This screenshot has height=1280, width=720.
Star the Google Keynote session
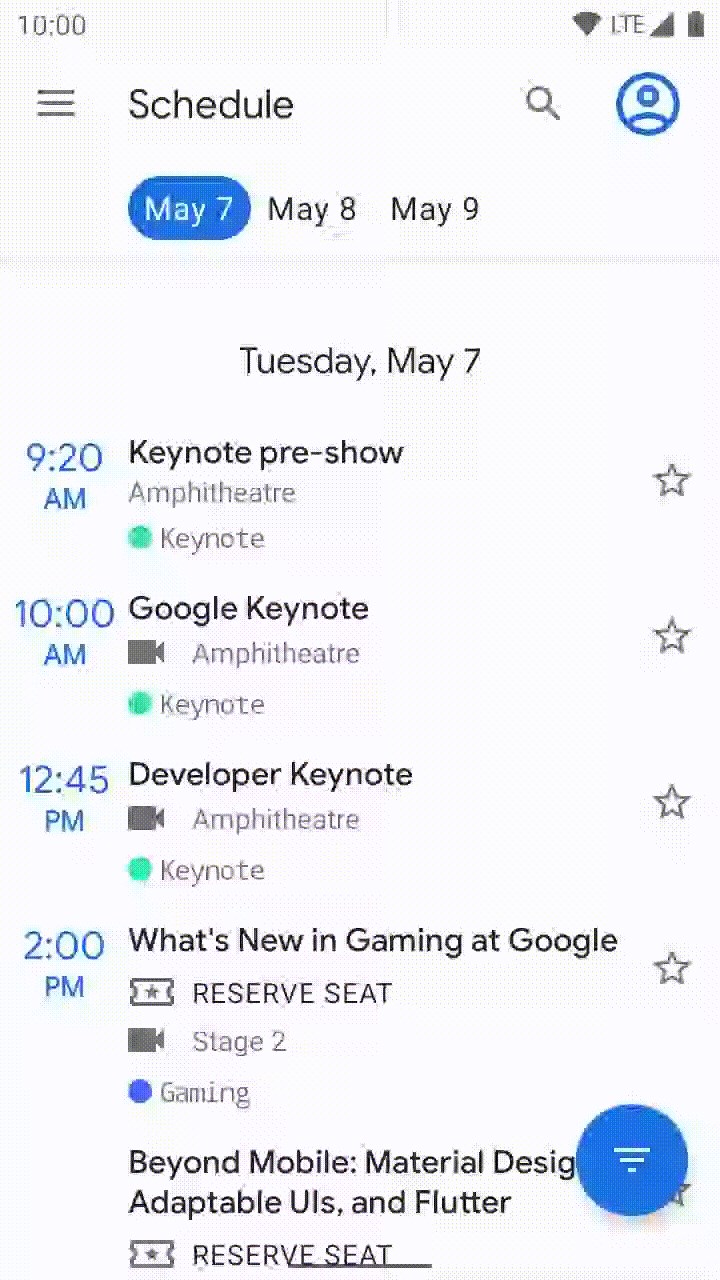(x=671, y=636)
